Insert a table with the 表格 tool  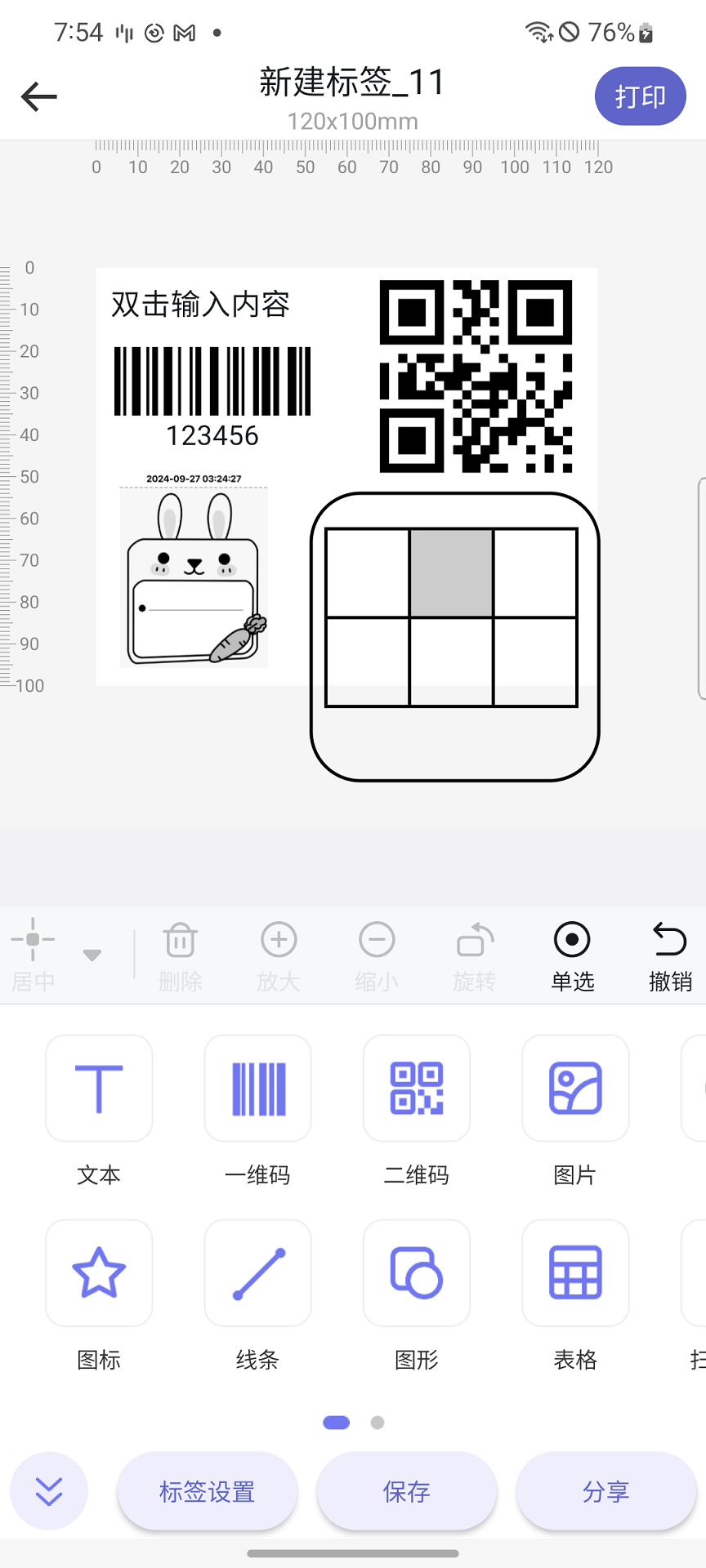coord(575,1273)
